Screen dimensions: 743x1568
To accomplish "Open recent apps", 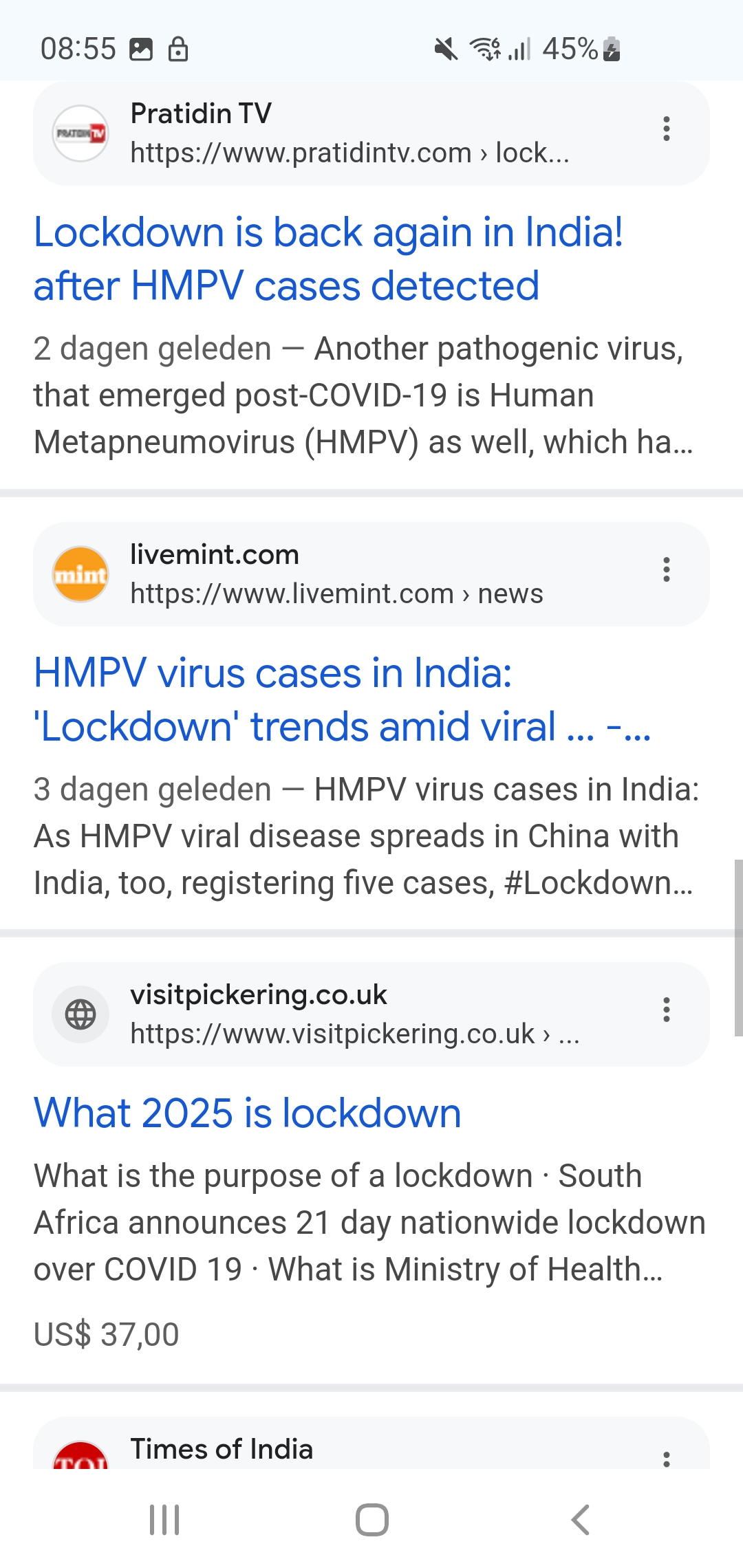I will 164,1519.
